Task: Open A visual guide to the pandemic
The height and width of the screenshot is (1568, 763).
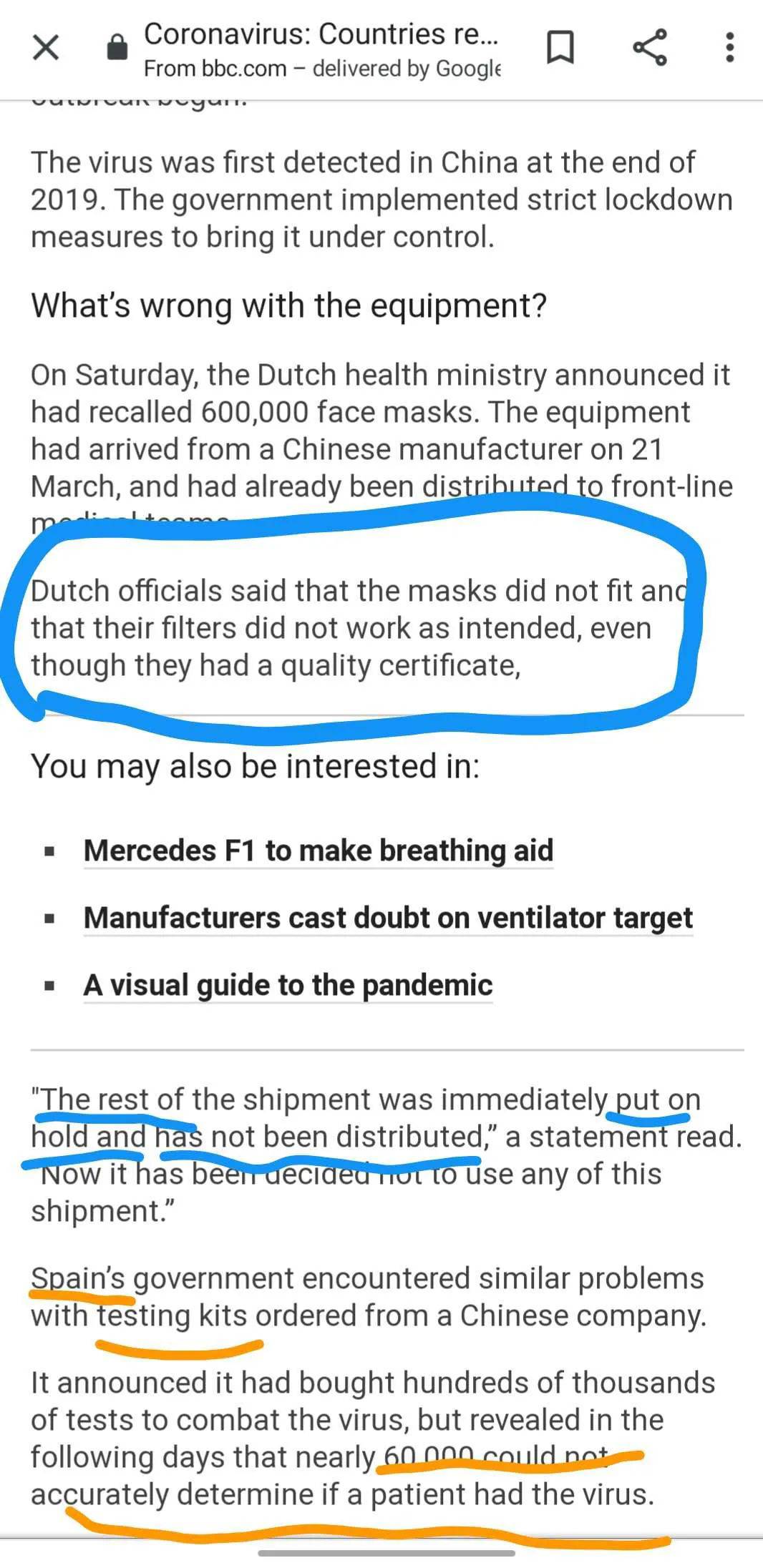Action: click(288, 985)
